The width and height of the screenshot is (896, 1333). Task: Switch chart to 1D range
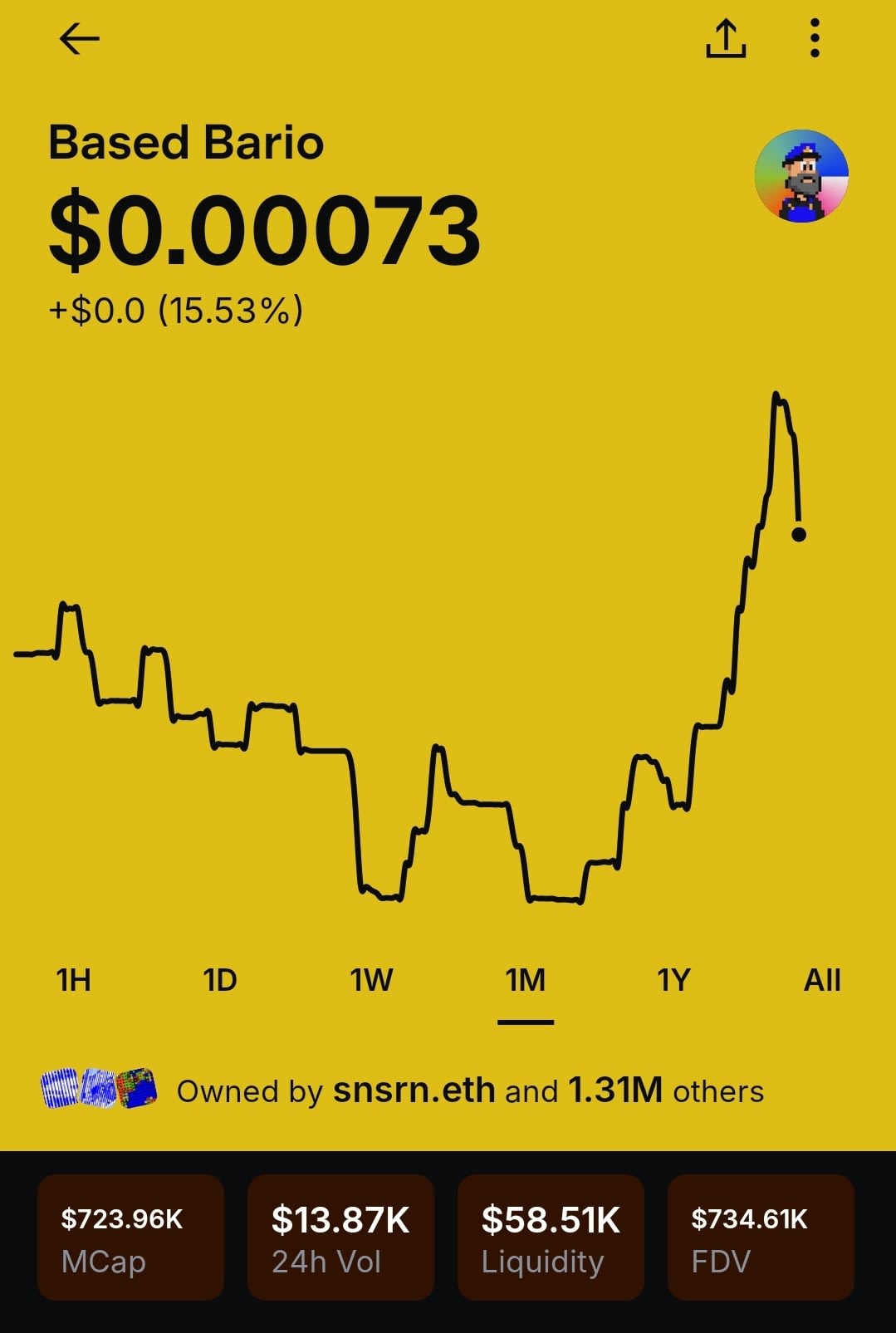pyautogui.click(x=220, y=981)
